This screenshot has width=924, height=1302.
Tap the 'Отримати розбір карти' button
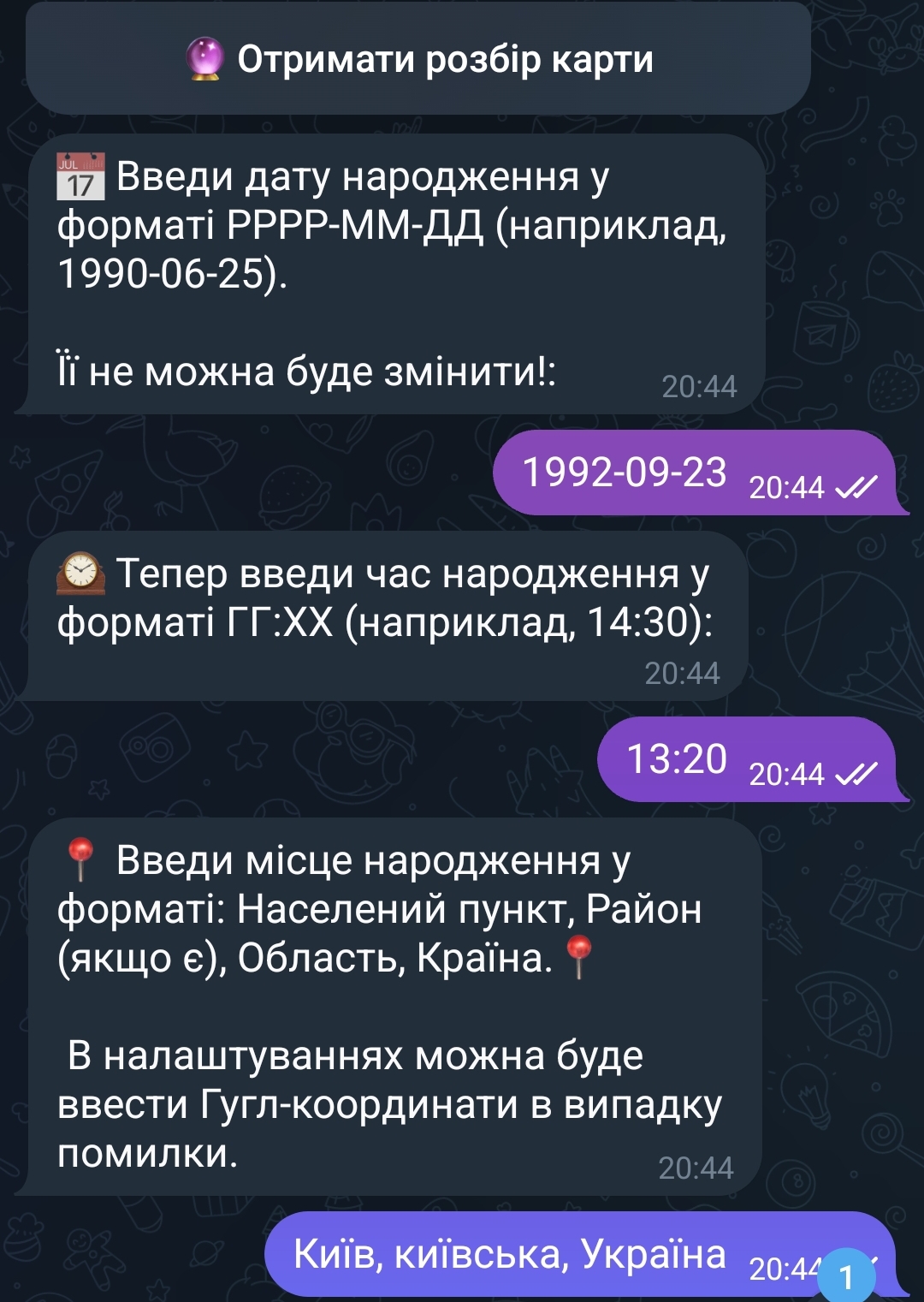point(418,59)
